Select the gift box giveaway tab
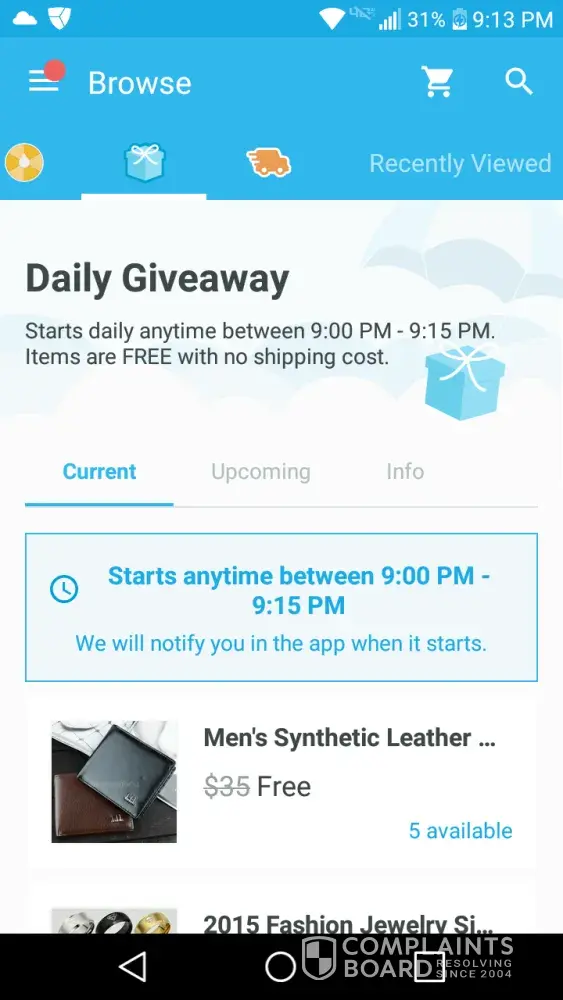 tap(144, 162)
